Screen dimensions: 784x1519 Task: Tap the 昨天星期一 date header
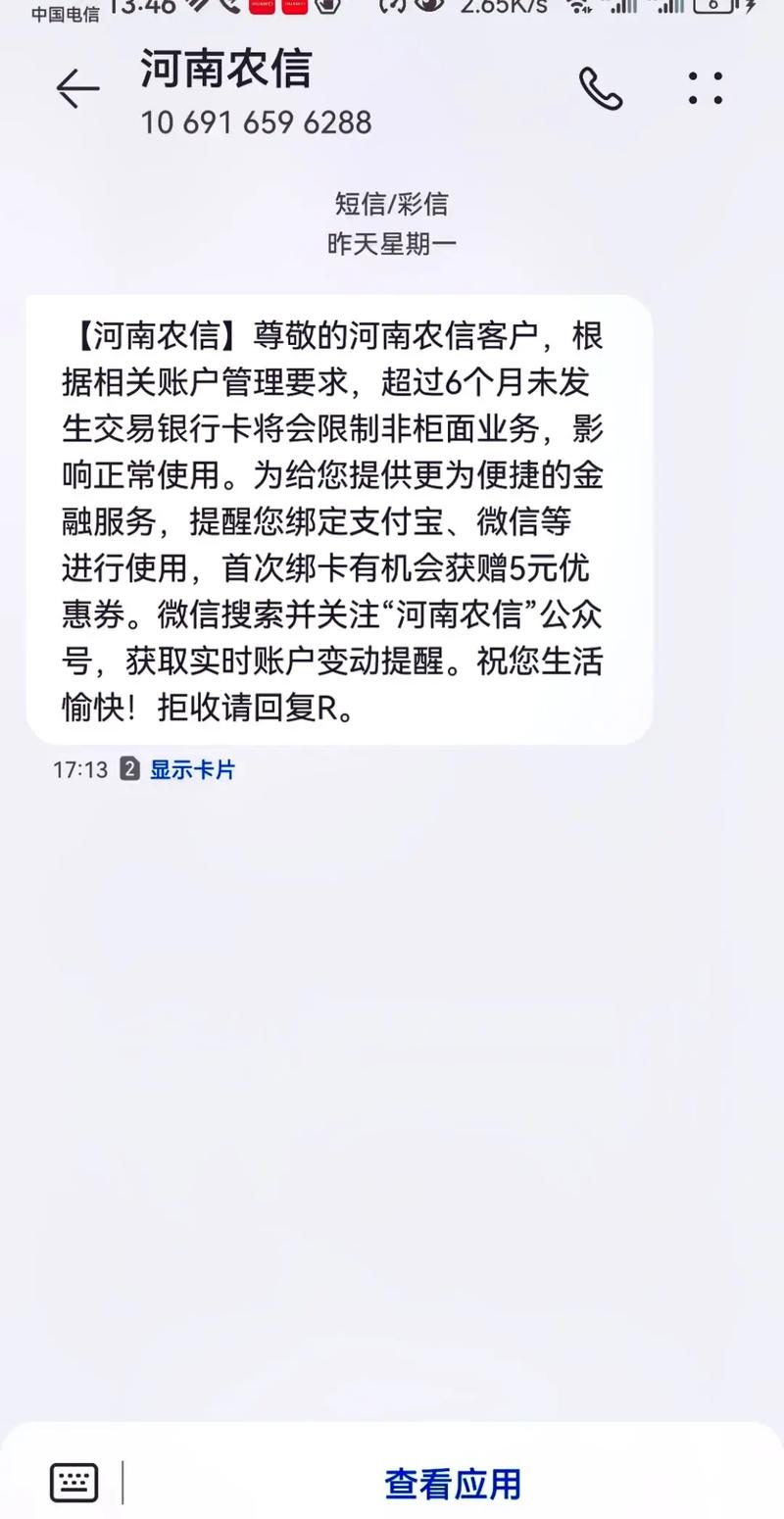(393, 241)
